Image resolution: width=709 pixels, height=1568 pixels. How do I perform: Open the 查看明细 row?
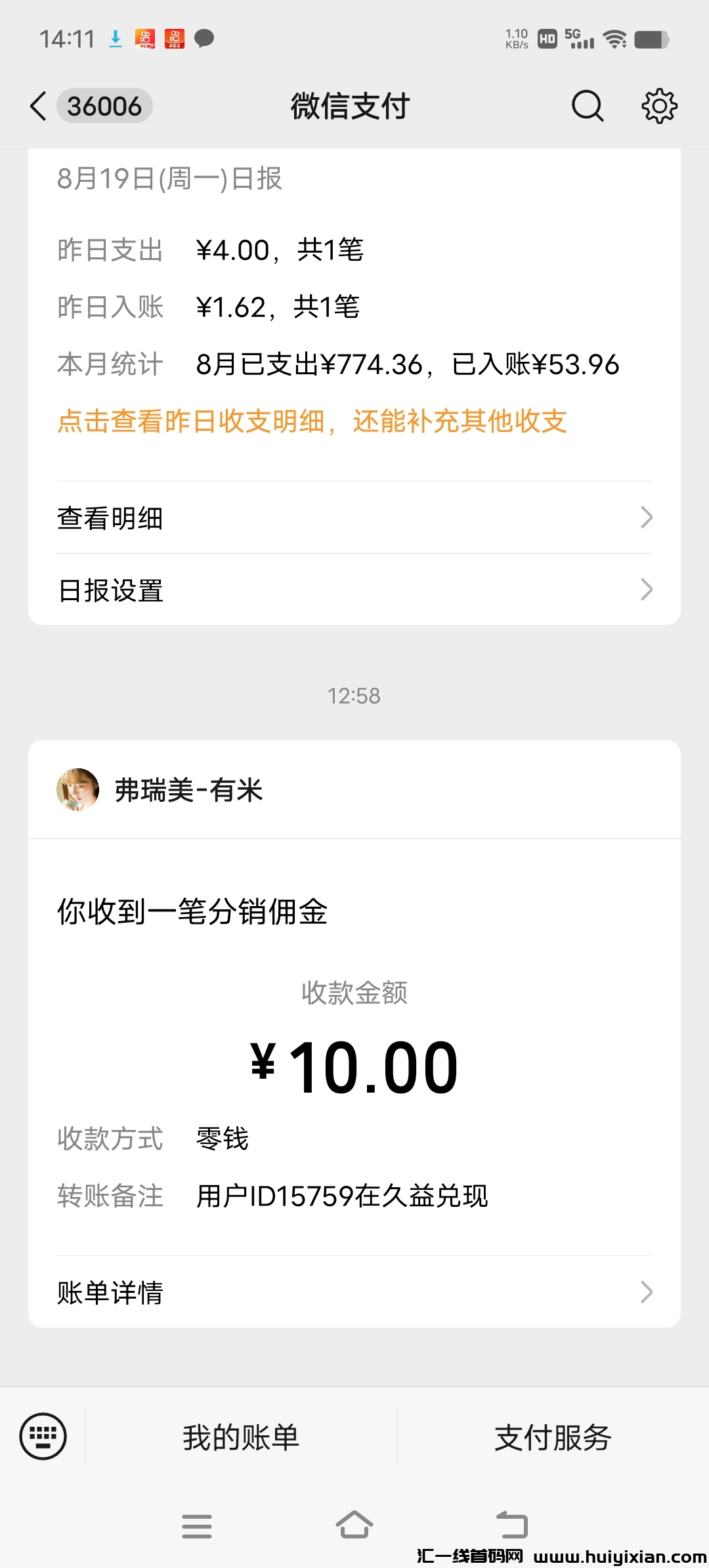(354, 518)
